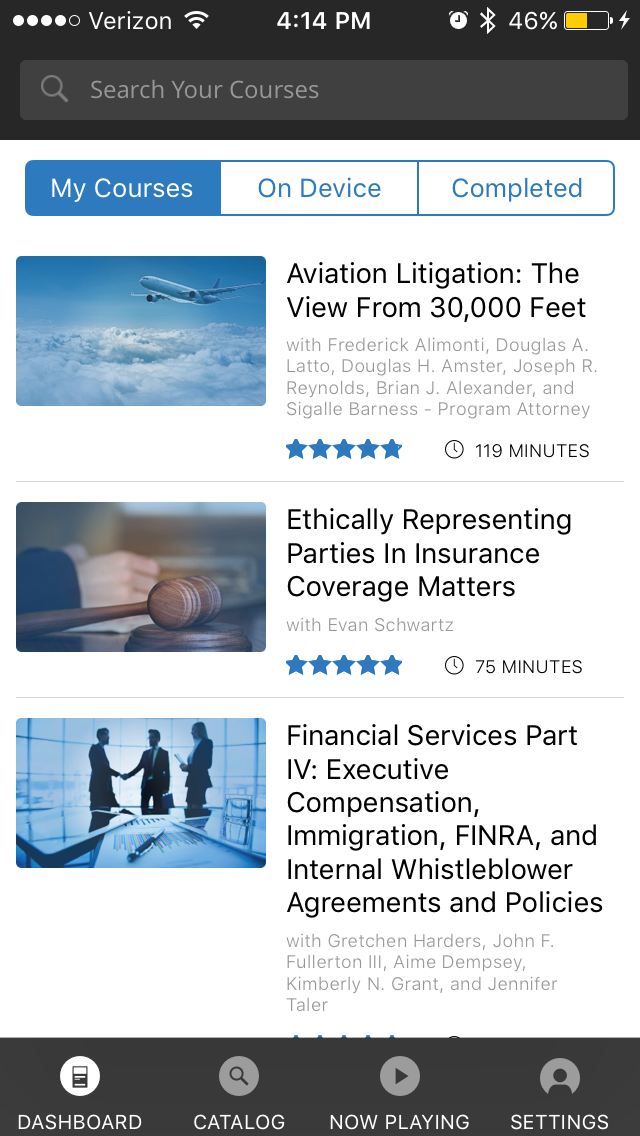
Task: Open Financial Services Part IV course
Action: (444, 820)
